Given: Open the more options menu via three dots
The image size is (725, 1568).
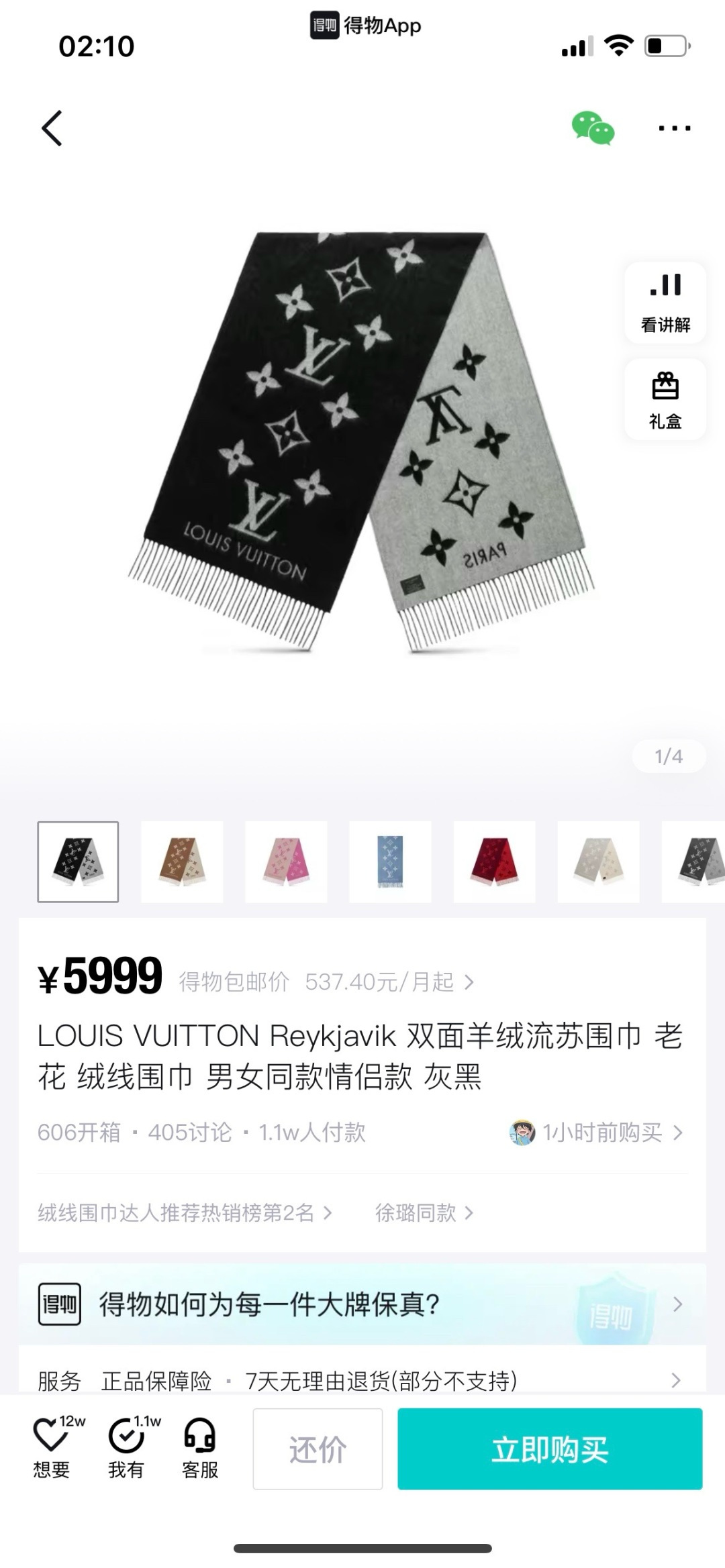Looking at the screenshot, I should coord(675,127).
